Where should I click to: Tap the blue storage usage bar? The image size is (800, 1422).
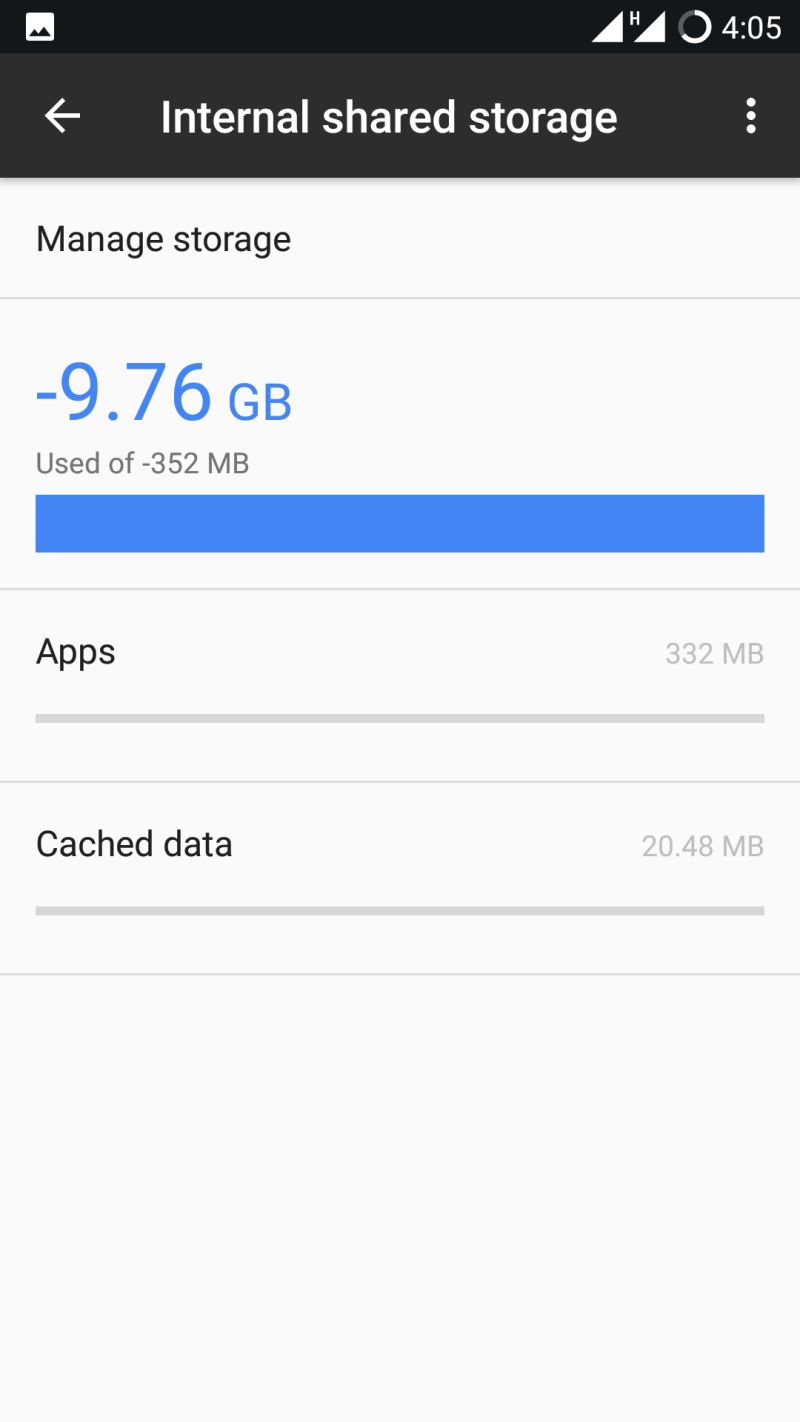pos(400,523)
